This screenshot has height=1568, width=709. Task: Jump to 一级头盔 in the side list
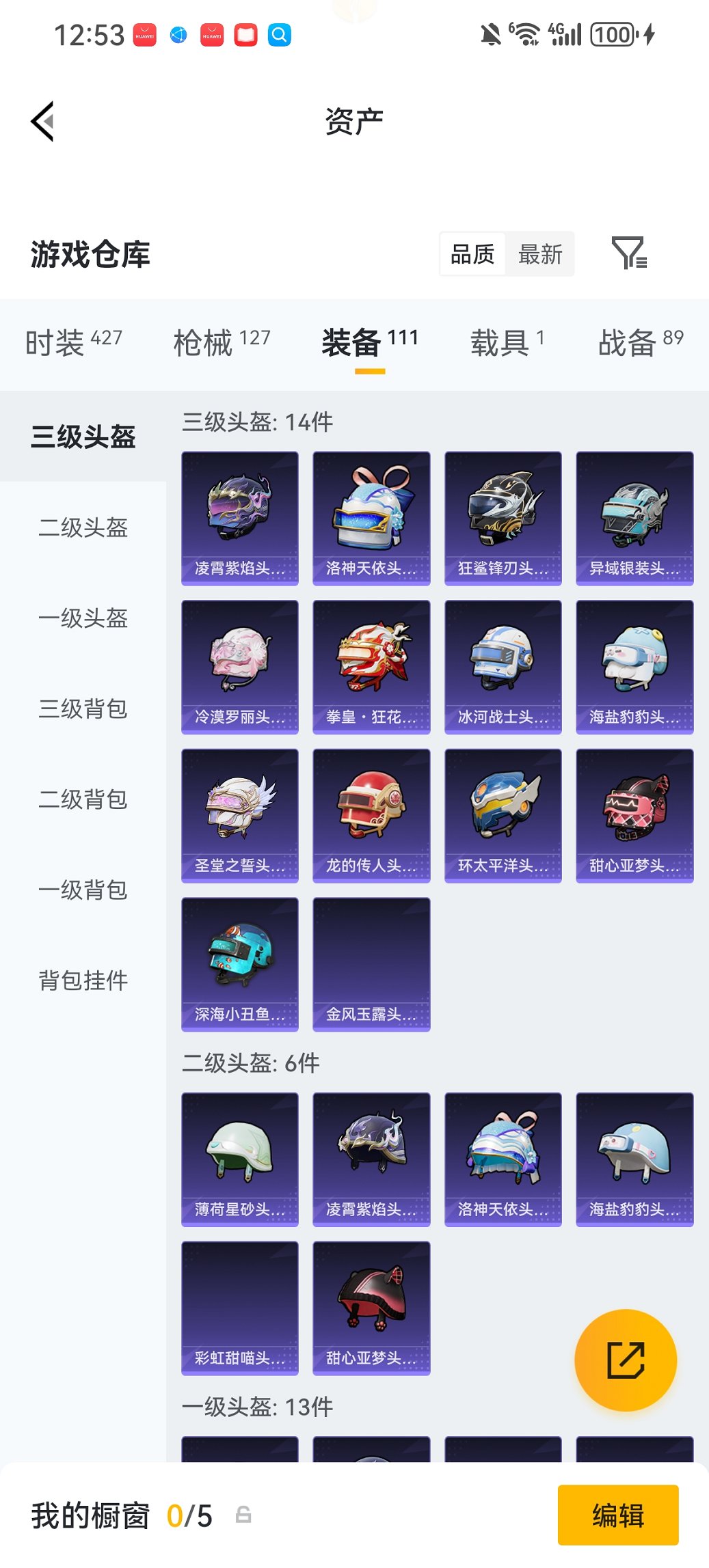click(x=83, y=618)
